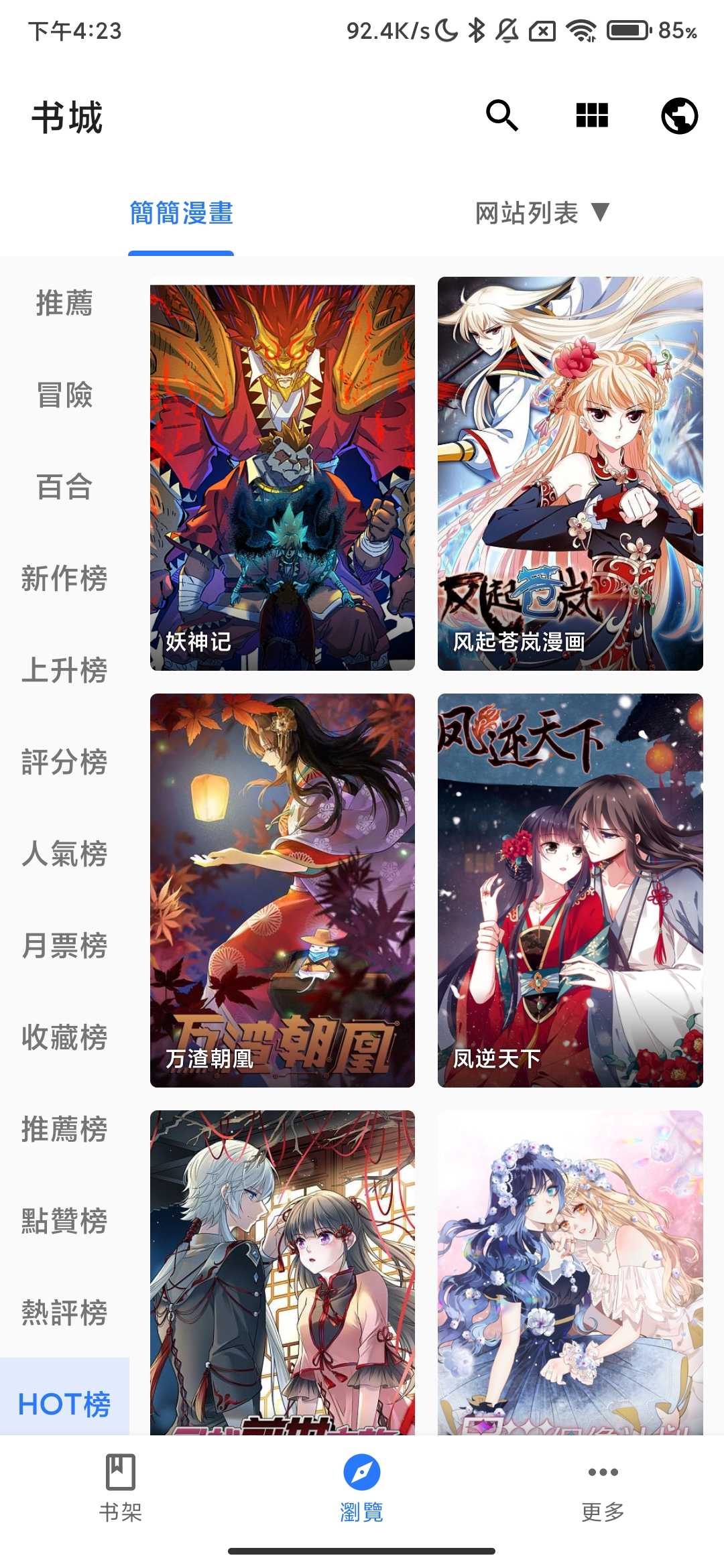Tap the globe icon in the app bar
Screen dimensions: 724x1568
click(679, 116)
